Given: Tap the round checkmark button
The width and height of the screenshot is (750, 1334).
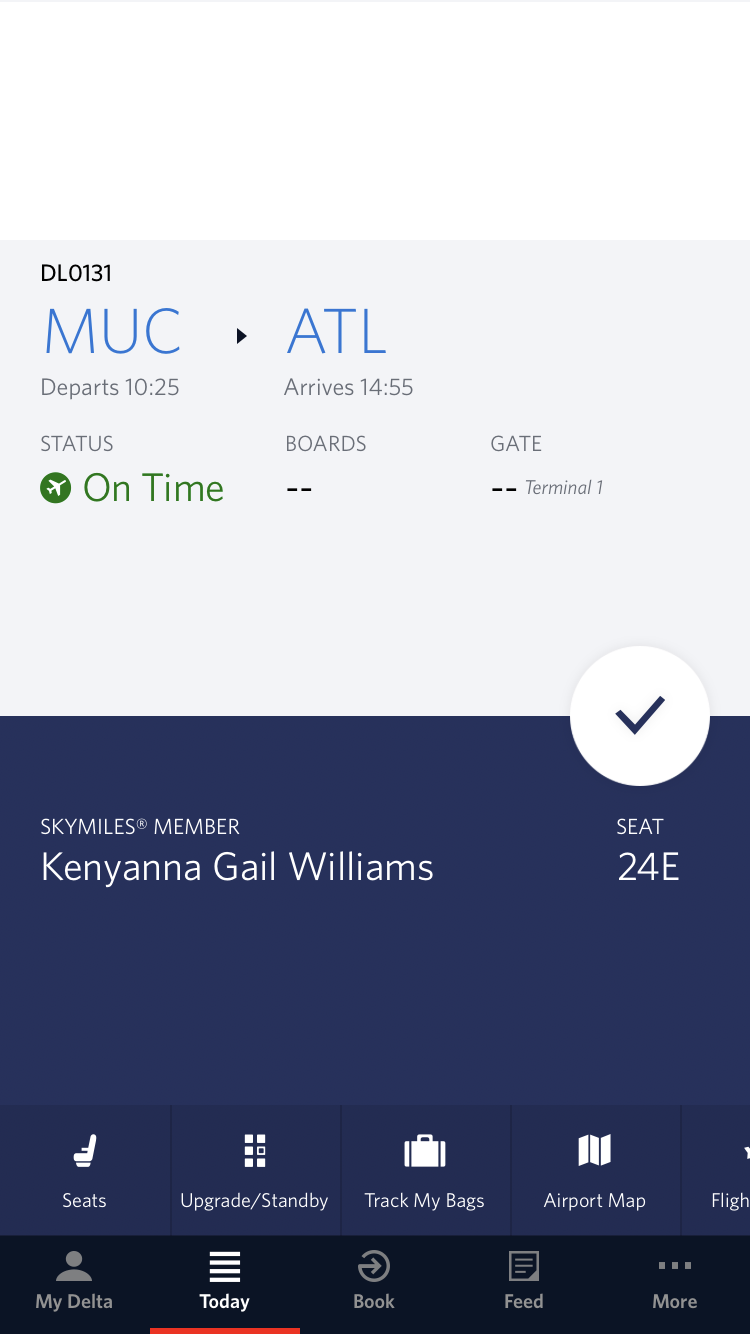Looking at the screenshot, I should click(640, 716).
